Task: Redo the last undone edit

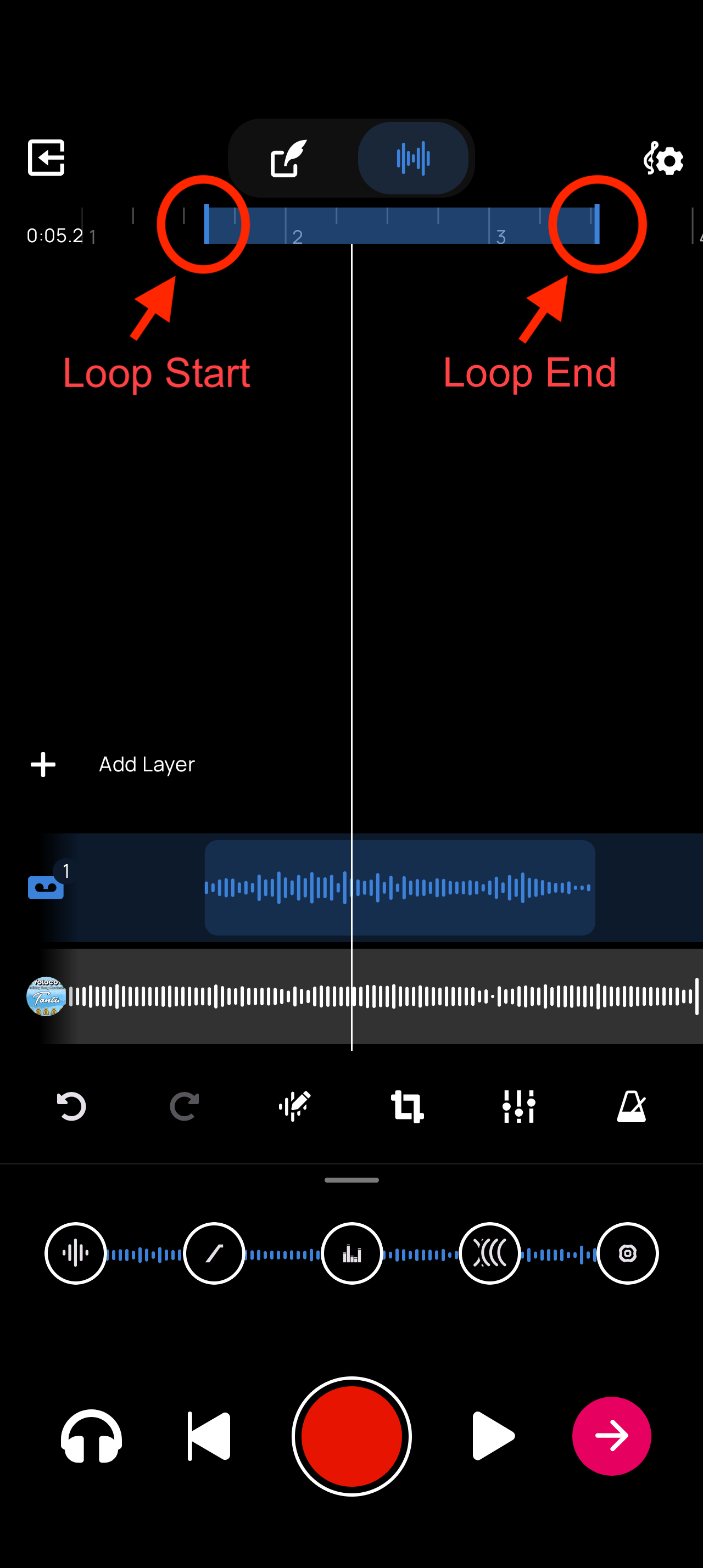Action: (x=184, y=1106)
